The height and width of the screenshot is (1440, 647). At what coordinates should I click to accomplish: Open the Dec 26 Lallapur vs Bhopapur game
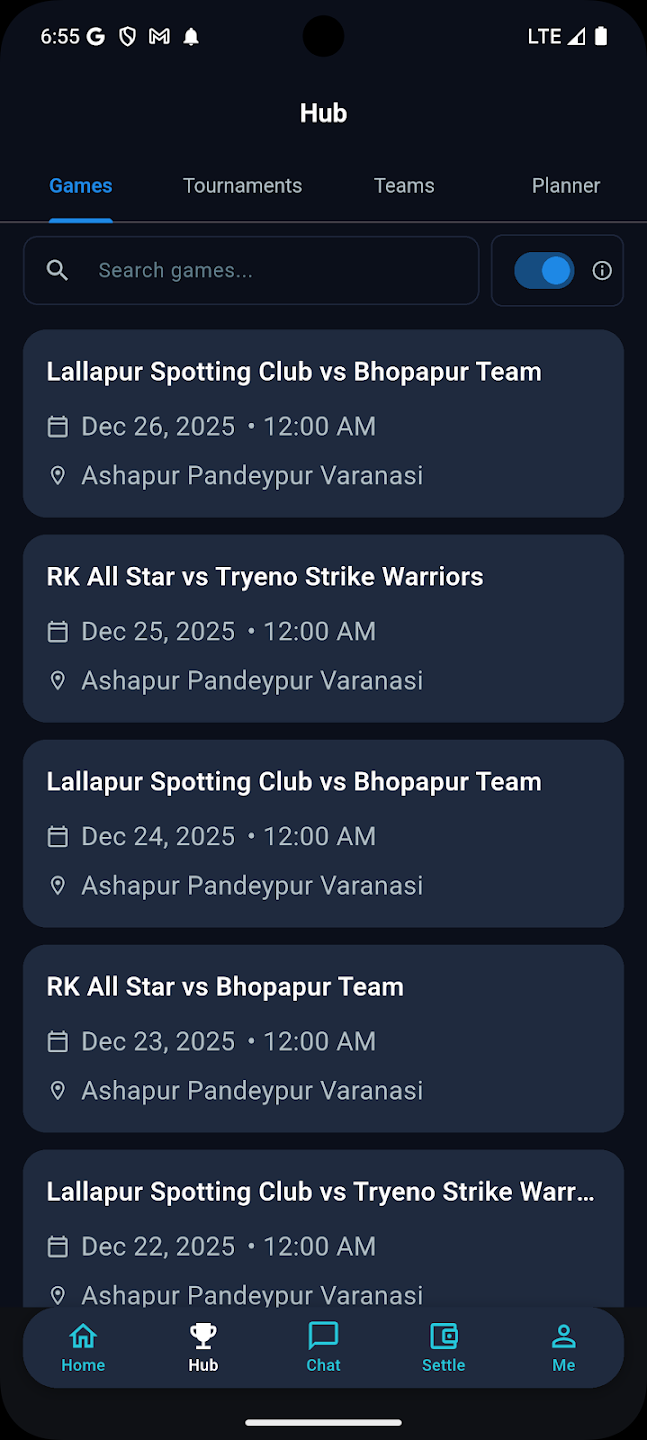(323, 423)
